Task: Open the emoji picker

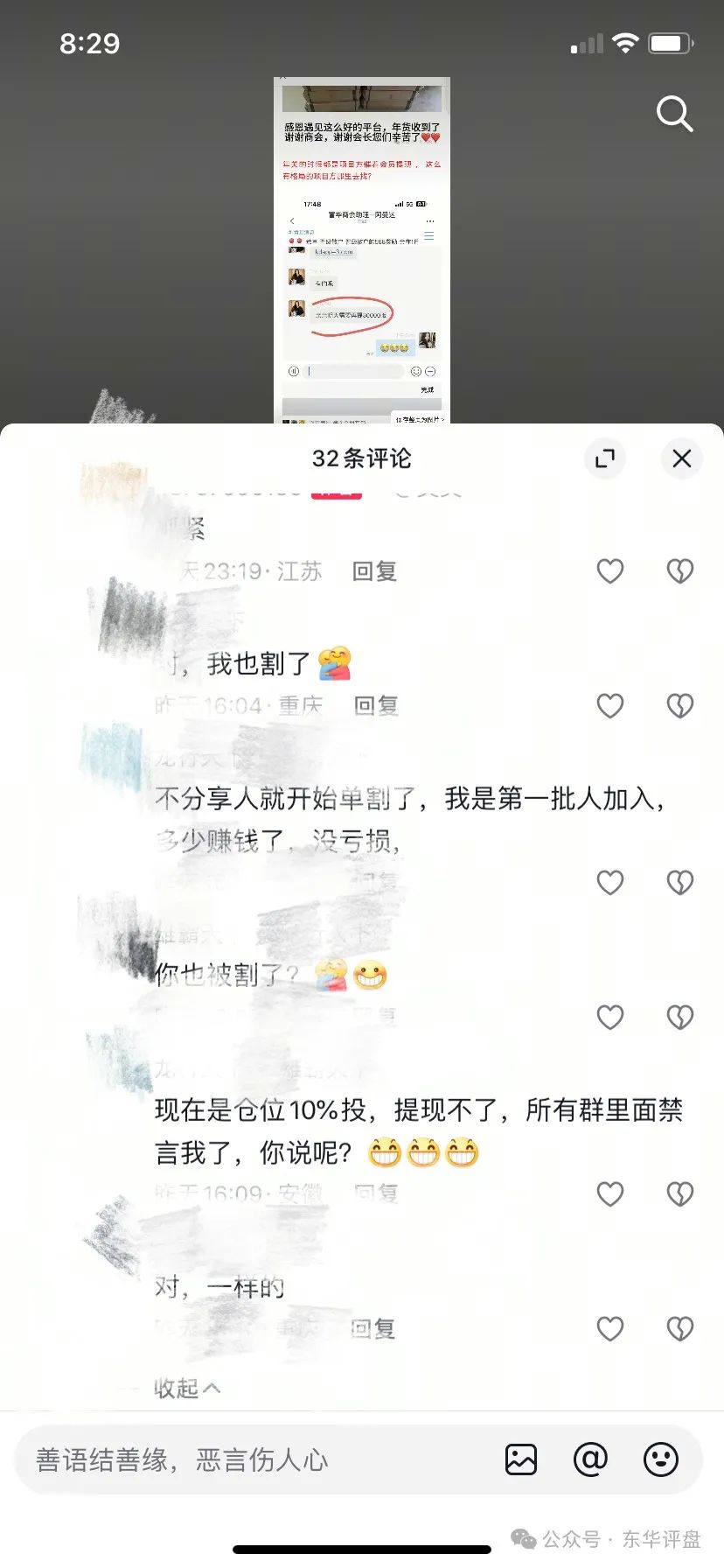Action: [x=660, y=1459]
